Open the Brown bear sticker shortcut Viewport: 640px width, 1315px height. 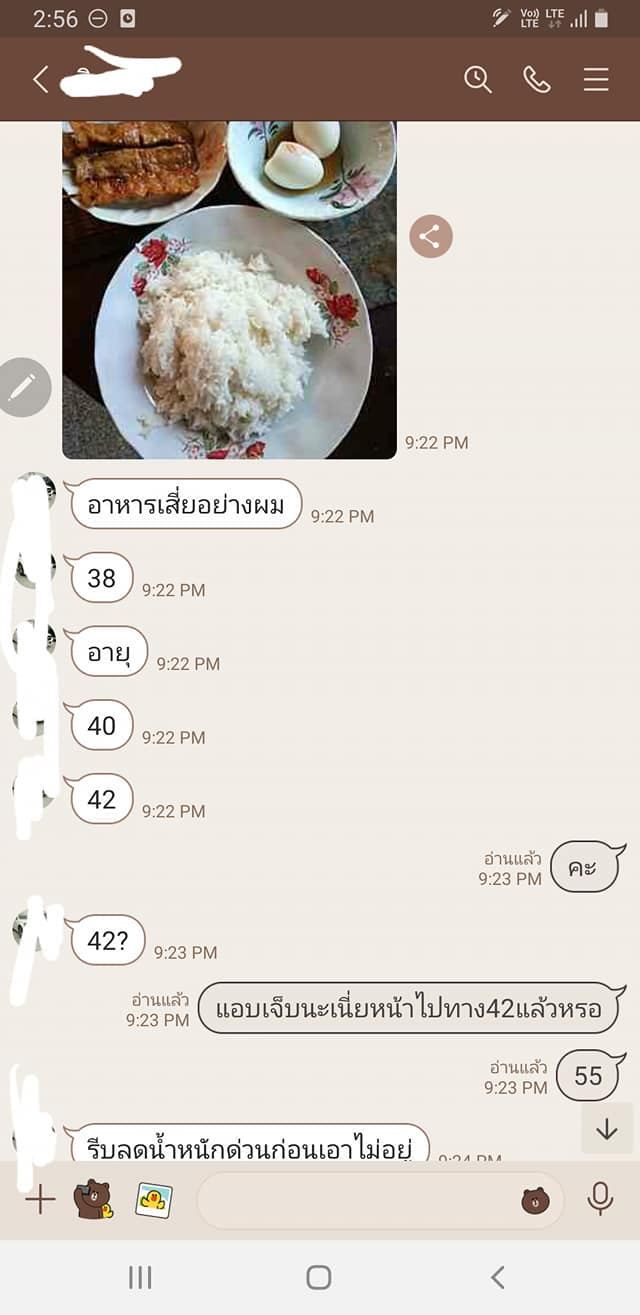[x=93, y=1199]
